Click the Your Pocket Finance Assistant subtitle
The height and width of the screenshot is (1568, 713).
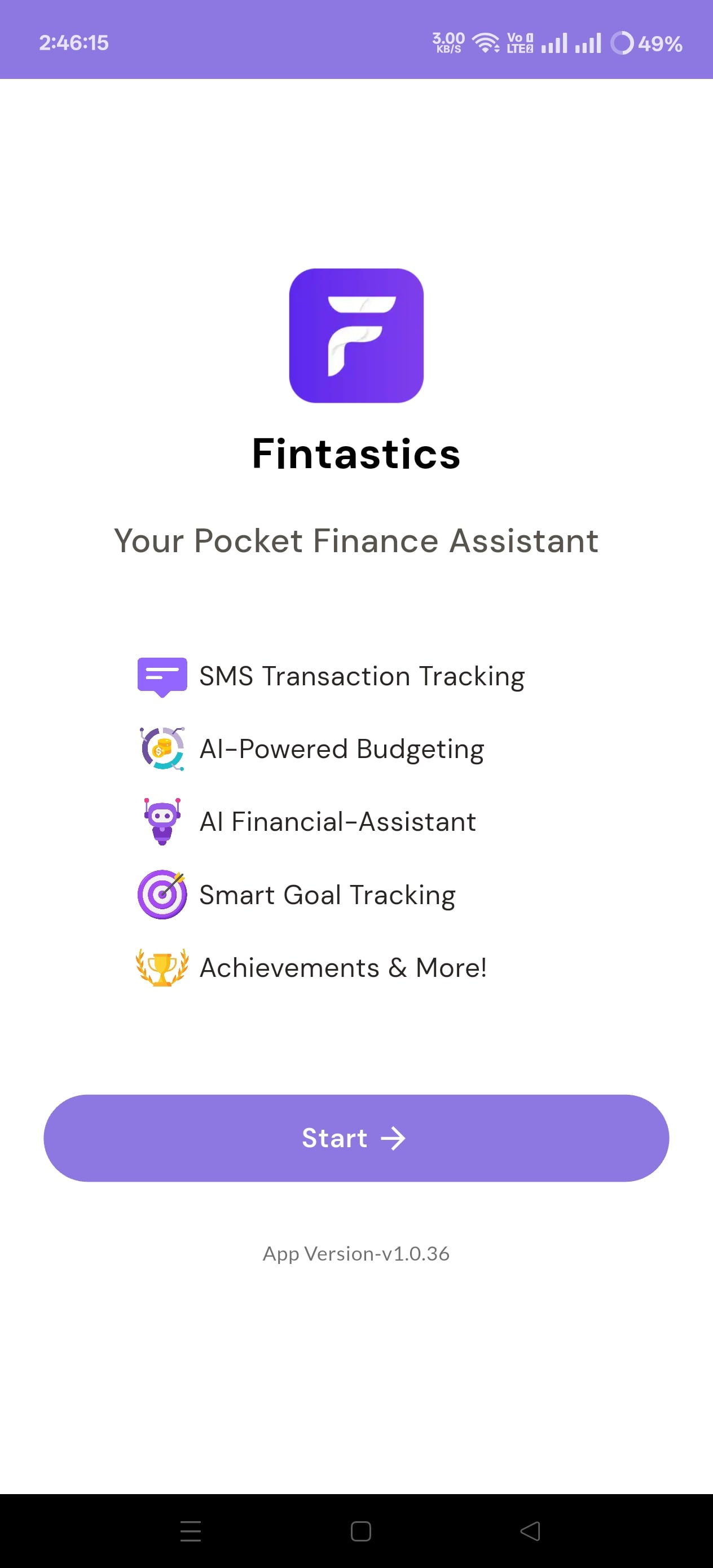(x=356, y=540)
